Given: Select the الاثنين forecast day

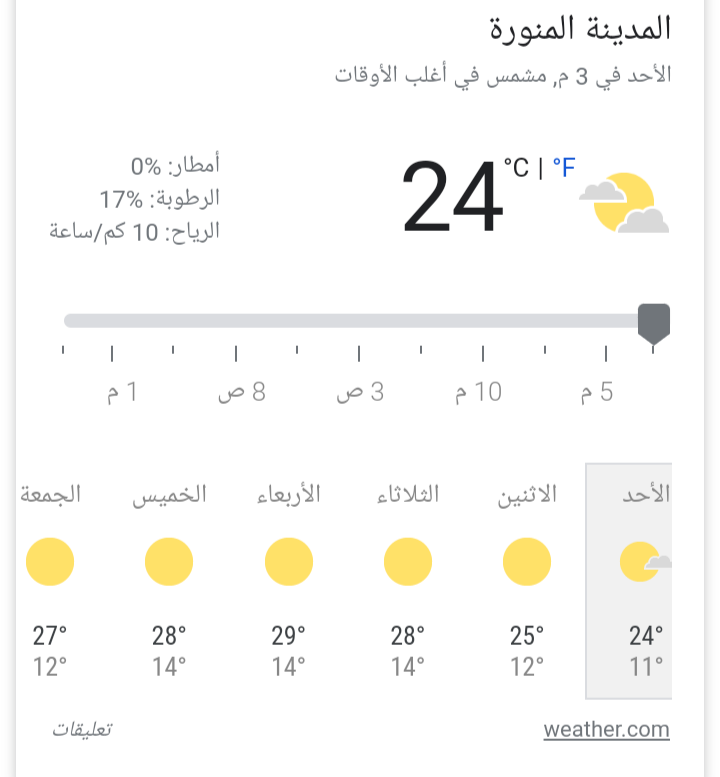Looking at the screenshot, I should [x=527, y=580].
